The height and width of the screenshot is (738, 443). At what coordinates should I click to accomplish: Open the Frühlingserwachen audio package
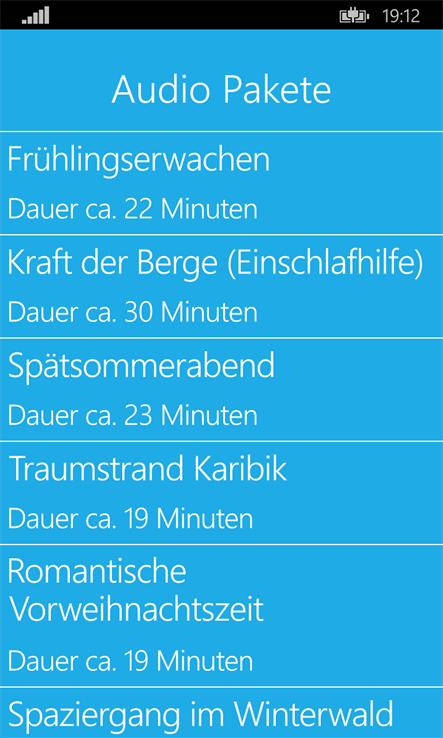[x=221, y=183]
